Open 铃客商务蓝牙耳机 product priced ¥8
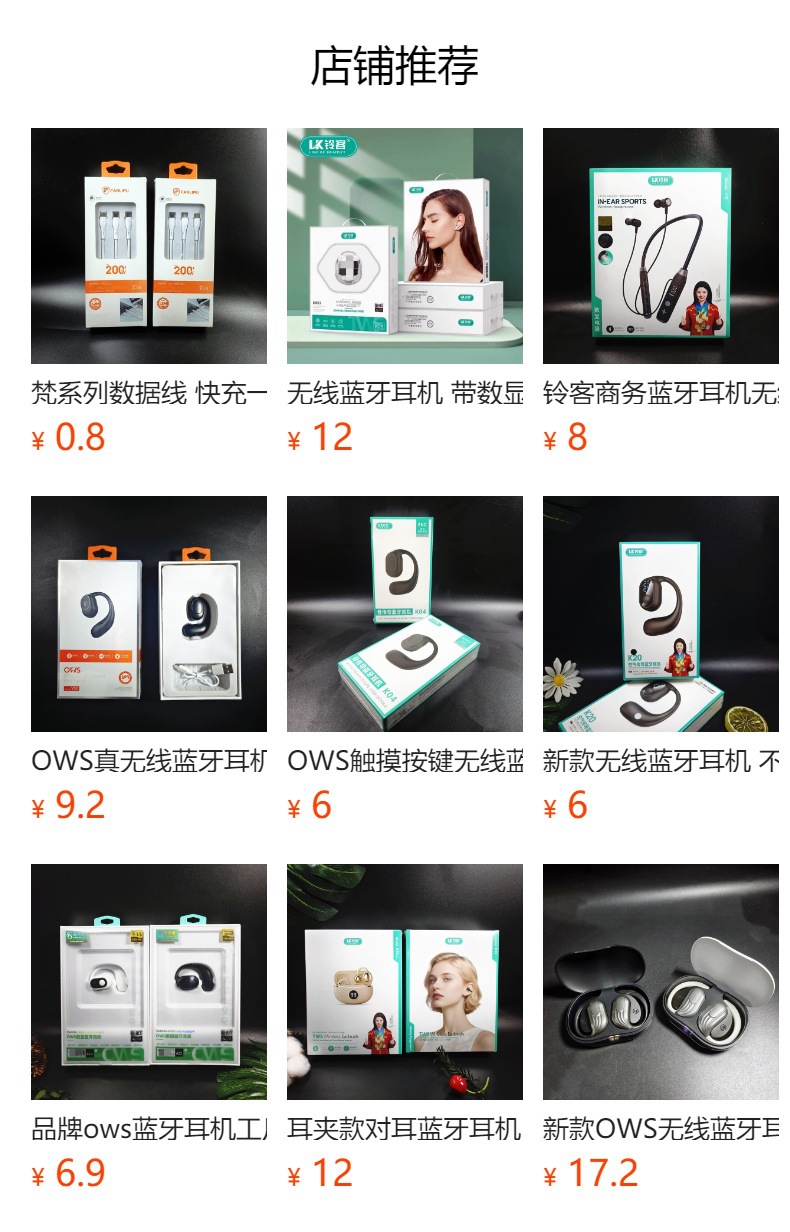Screen dimensions: 790x1232 (x=661, y=246)
